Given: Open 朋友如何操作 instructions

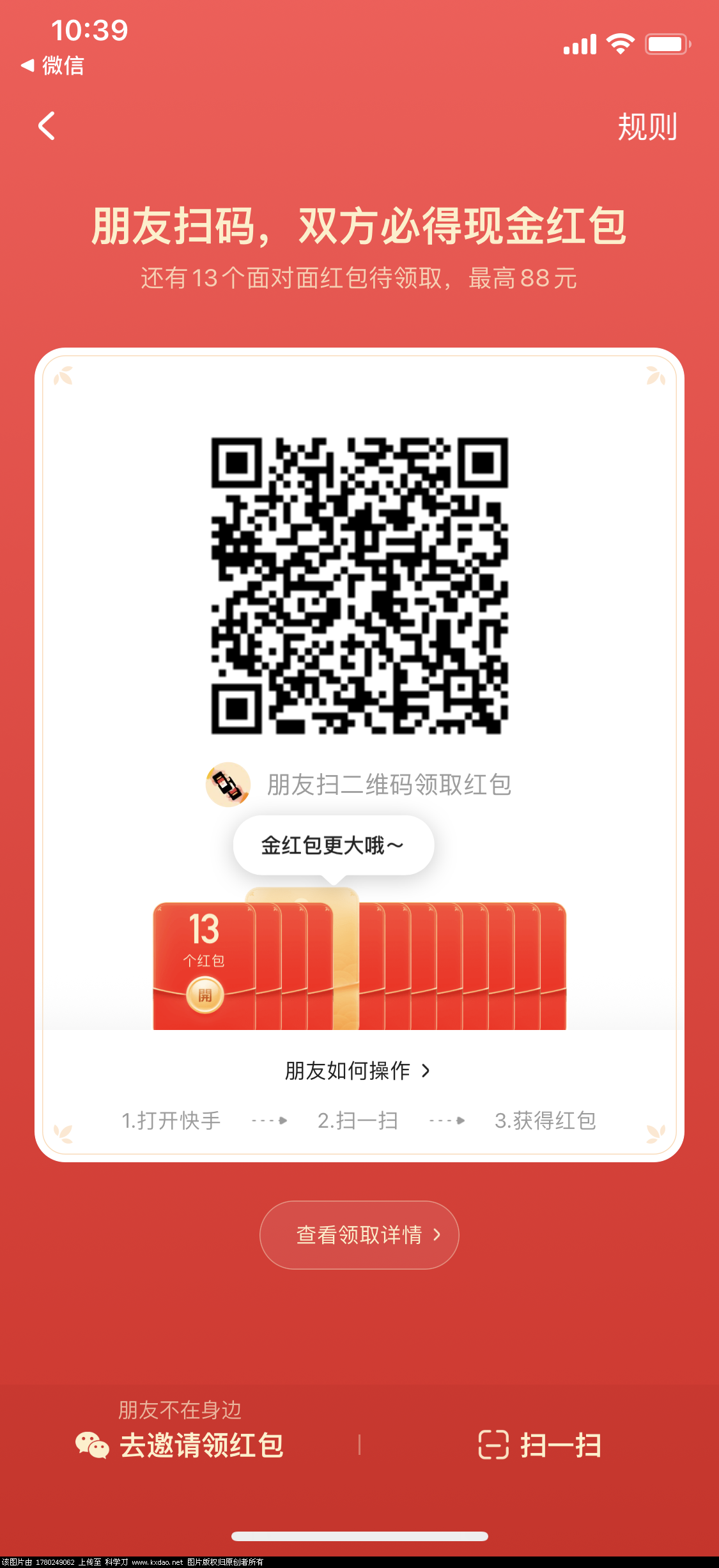Looking at the screenshot, I should point(358,1070).
